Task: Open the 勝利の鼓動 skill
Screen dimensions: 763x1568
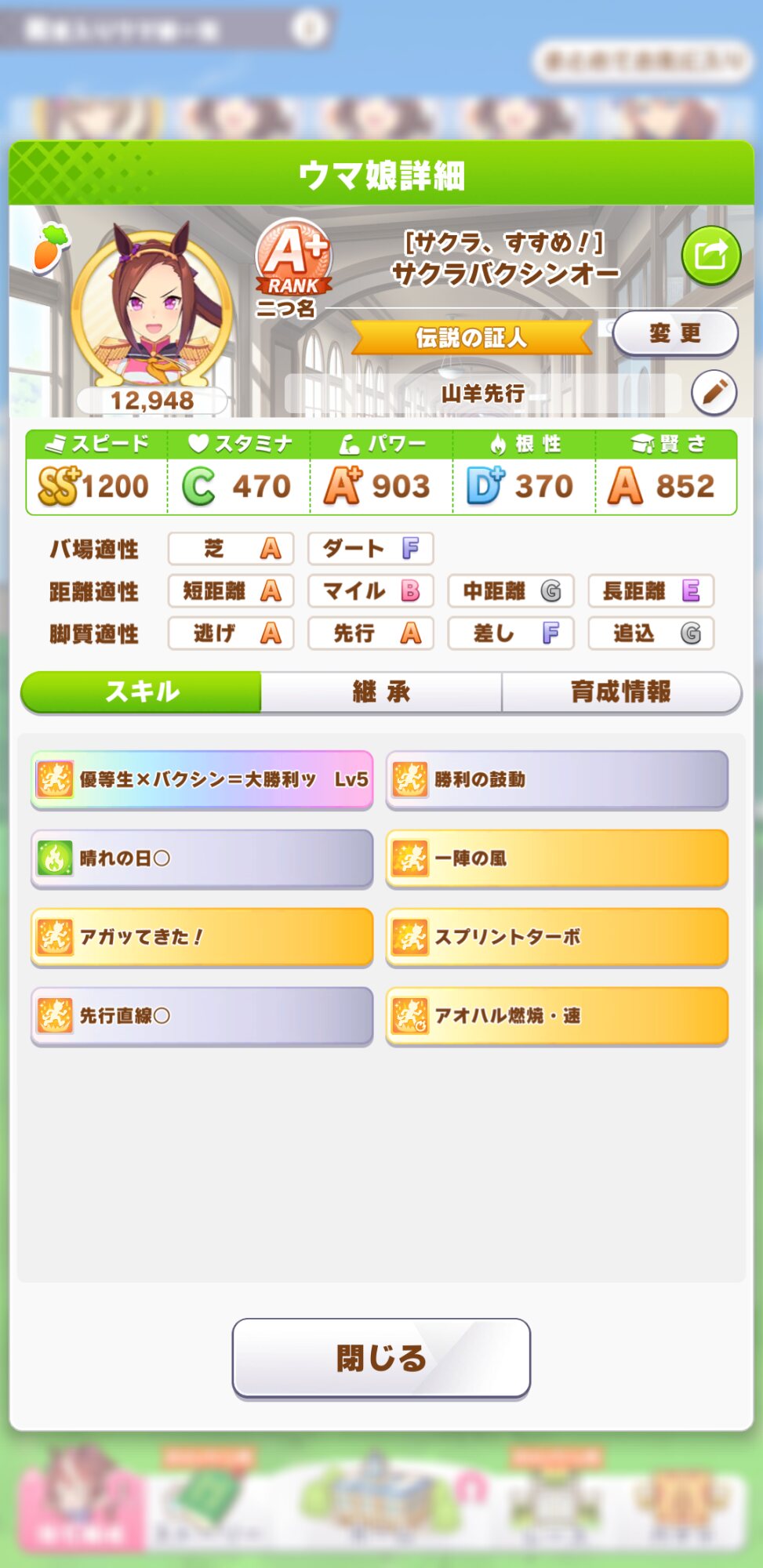Action: point(557,779)
